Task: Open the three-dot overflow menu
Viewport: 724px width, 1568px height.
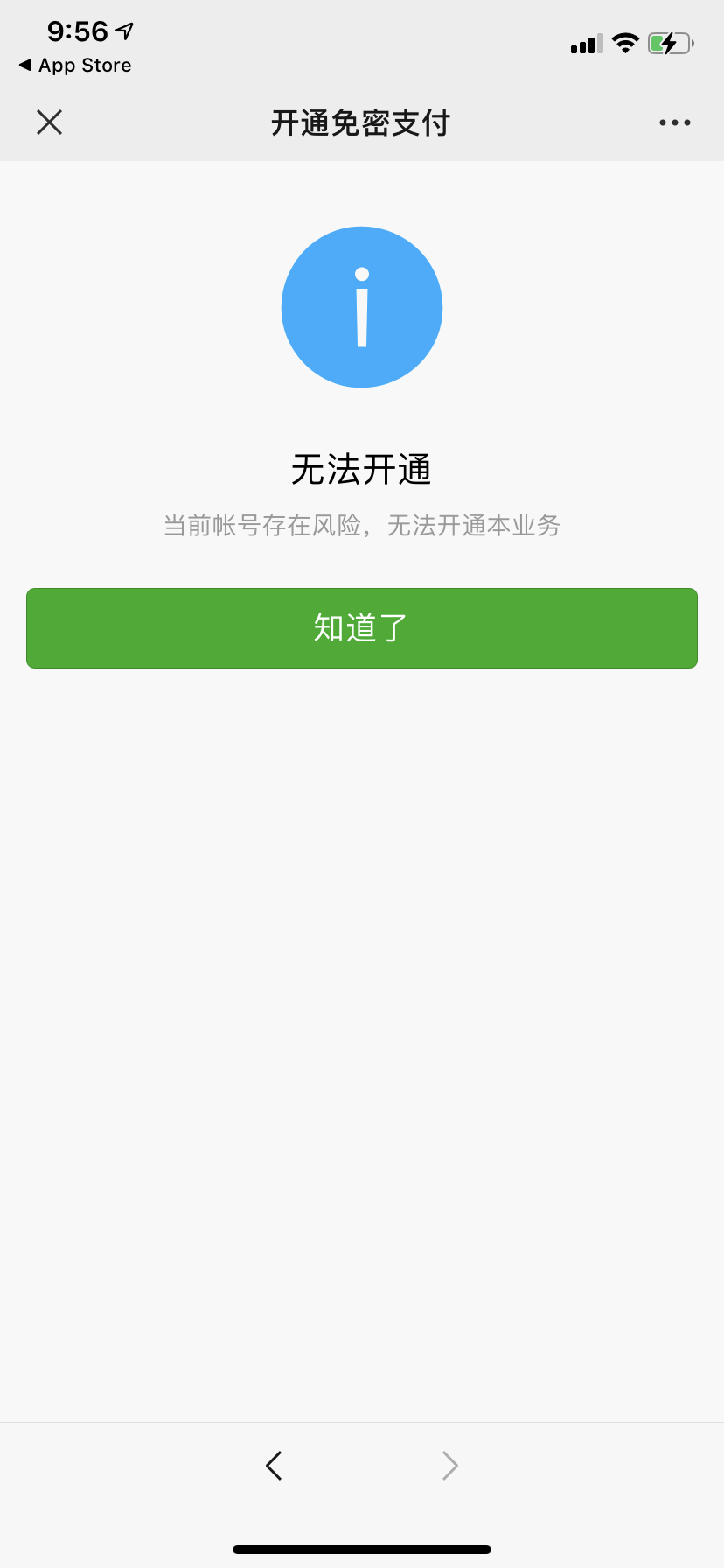Action: 674,122
